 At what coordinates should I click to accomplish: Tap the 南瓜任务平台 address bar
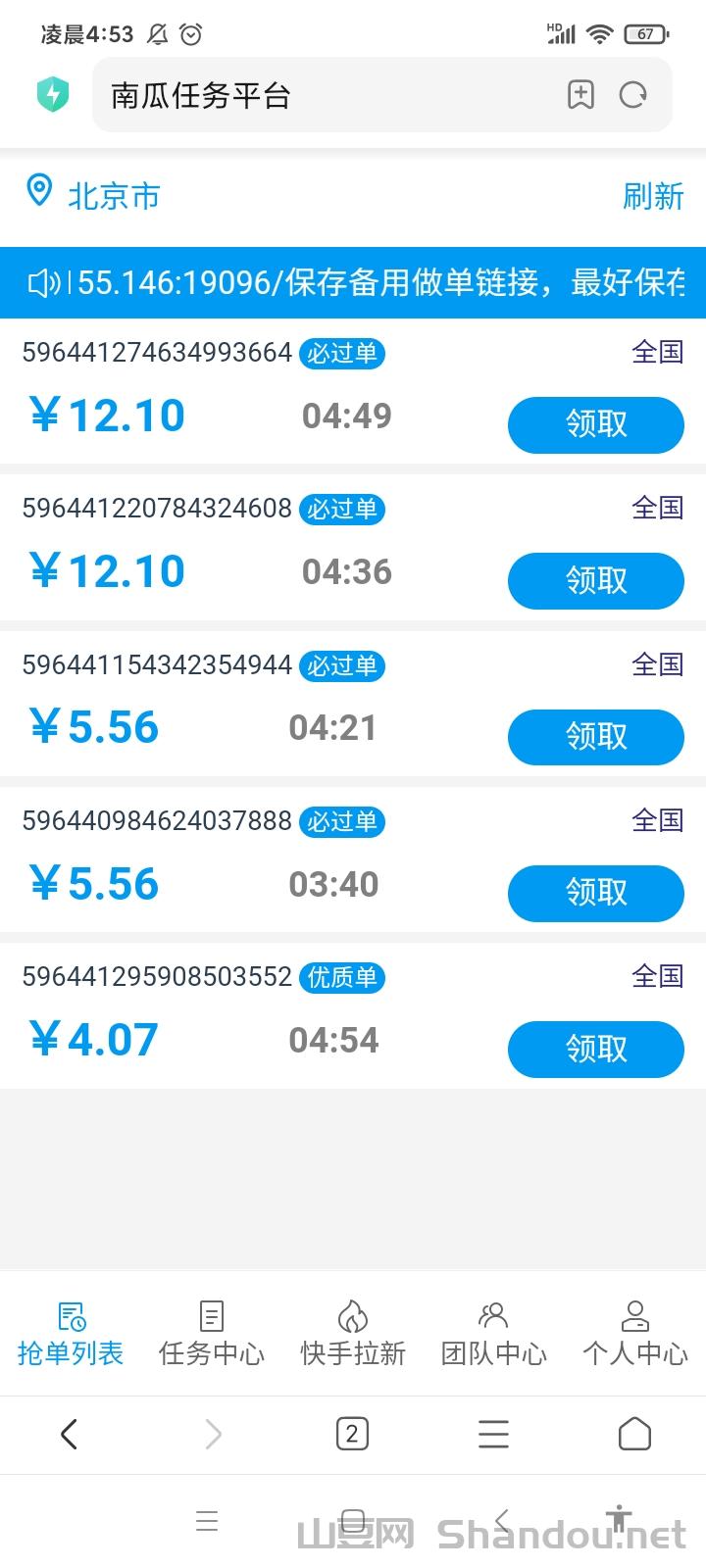[x=324, y=95]
